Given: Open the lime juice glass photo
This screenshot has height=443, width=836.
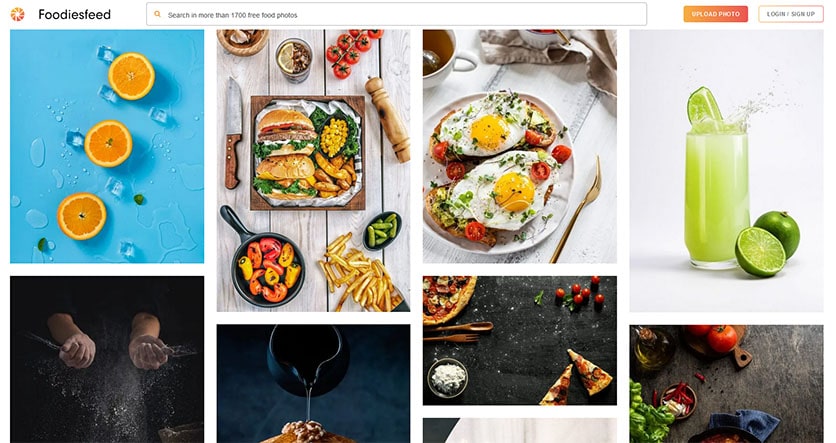Looking at the screenshot, I should pos(726,170).
